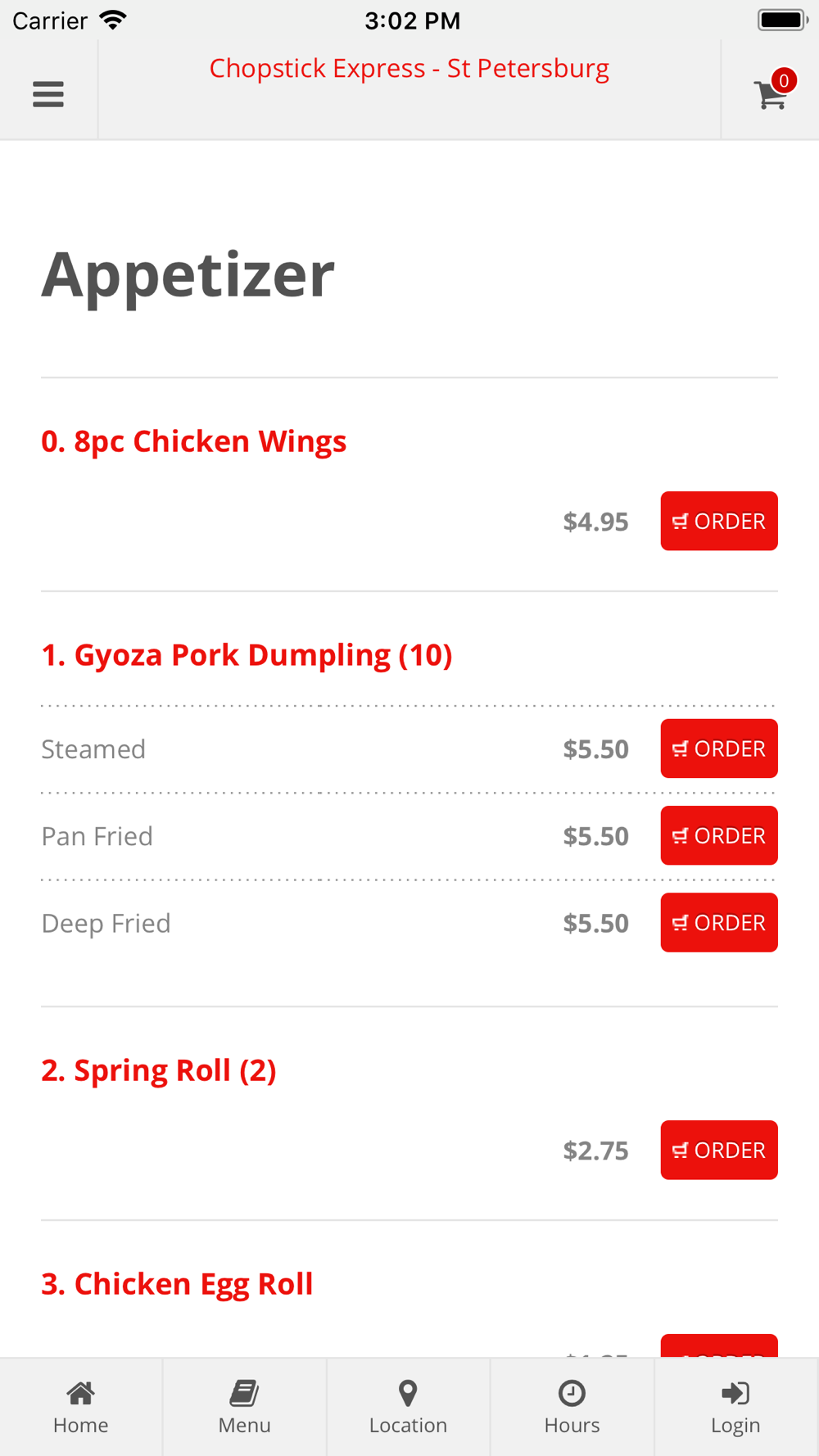This screenshot has width=819, height=1456.
Task: Order Deep Fried Gyoza Pork Dumpling
Action: (719, 922)
